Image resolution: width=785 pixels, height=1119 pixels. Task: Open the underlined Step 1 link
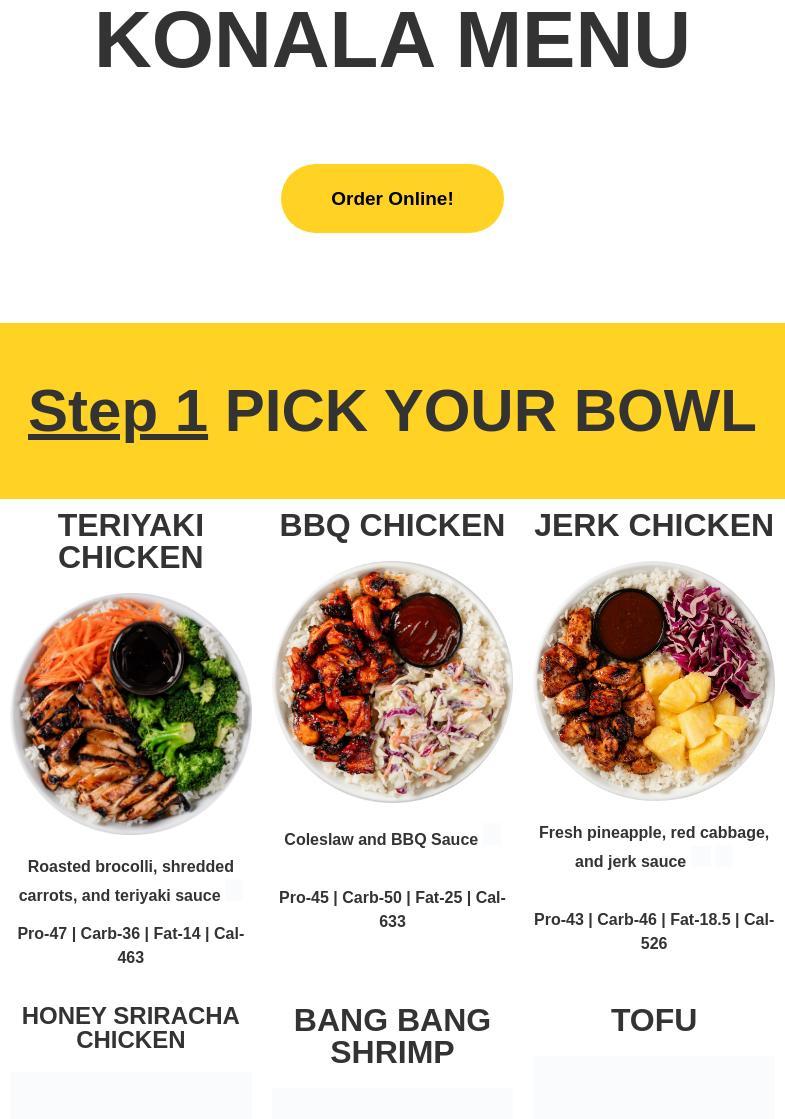point(118,411)
